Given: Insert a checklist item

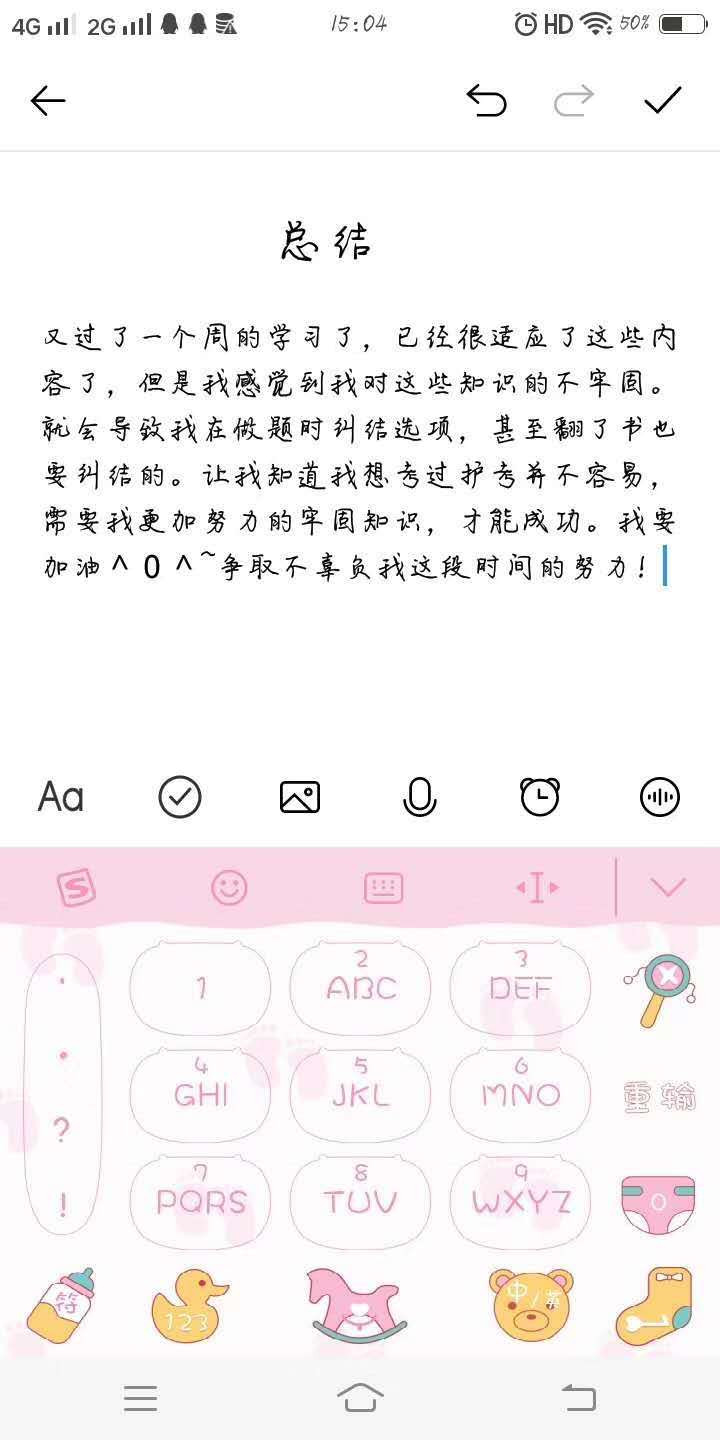Looking at the screenshot, I should pos(180,797).
